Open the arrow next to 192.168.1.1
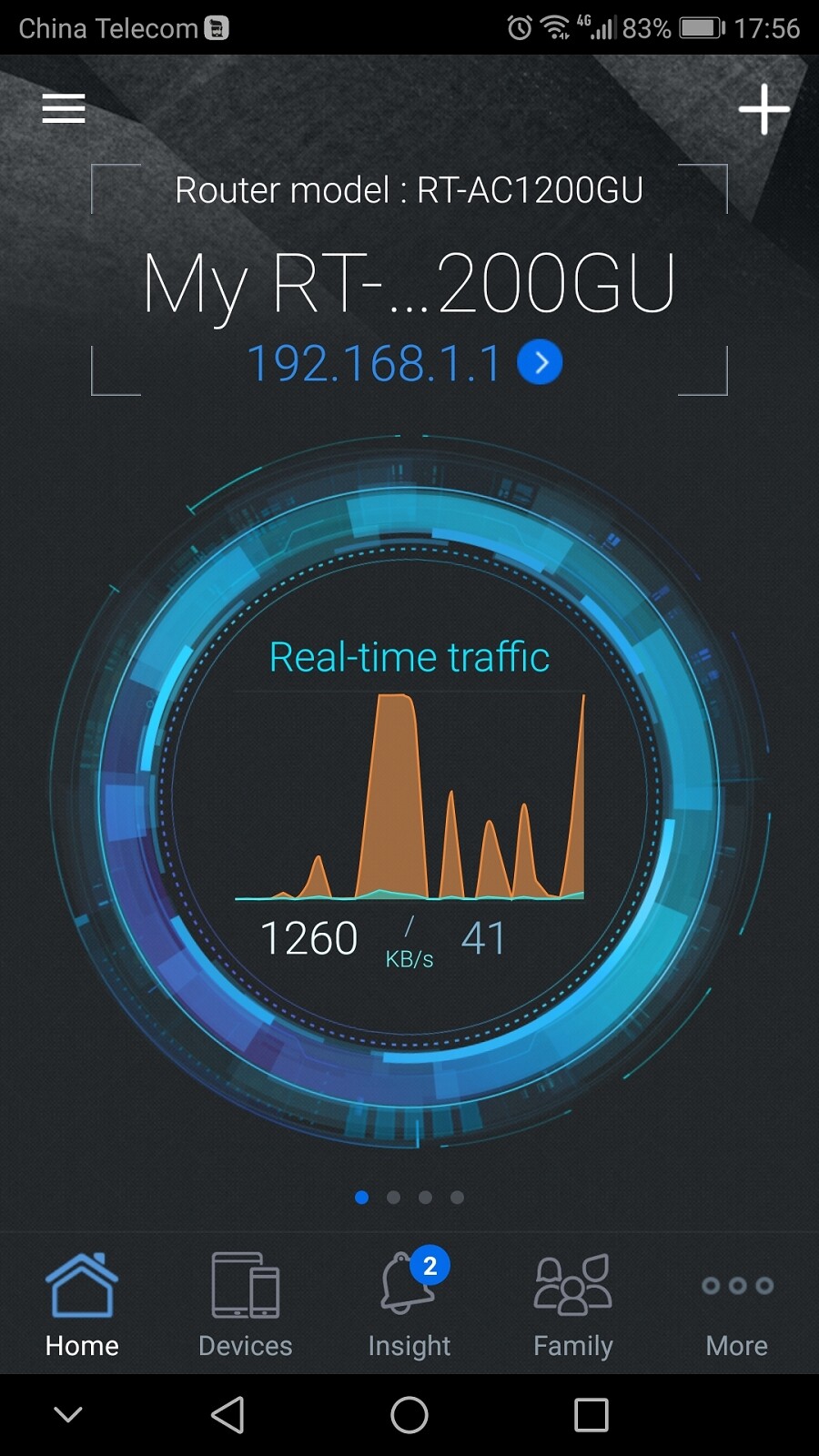The height and width of the screenshot is (1456, 819). (540, 363)
